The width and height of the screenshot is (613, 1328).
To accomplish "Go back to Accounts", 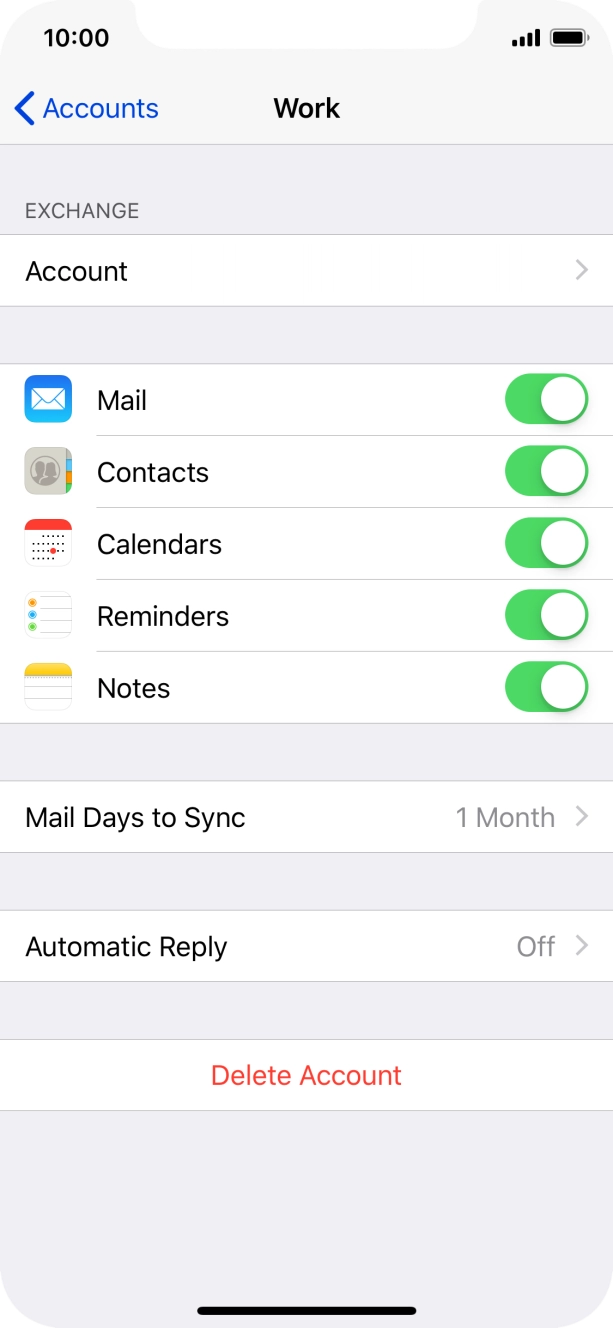I will click(x=87, y=108).
